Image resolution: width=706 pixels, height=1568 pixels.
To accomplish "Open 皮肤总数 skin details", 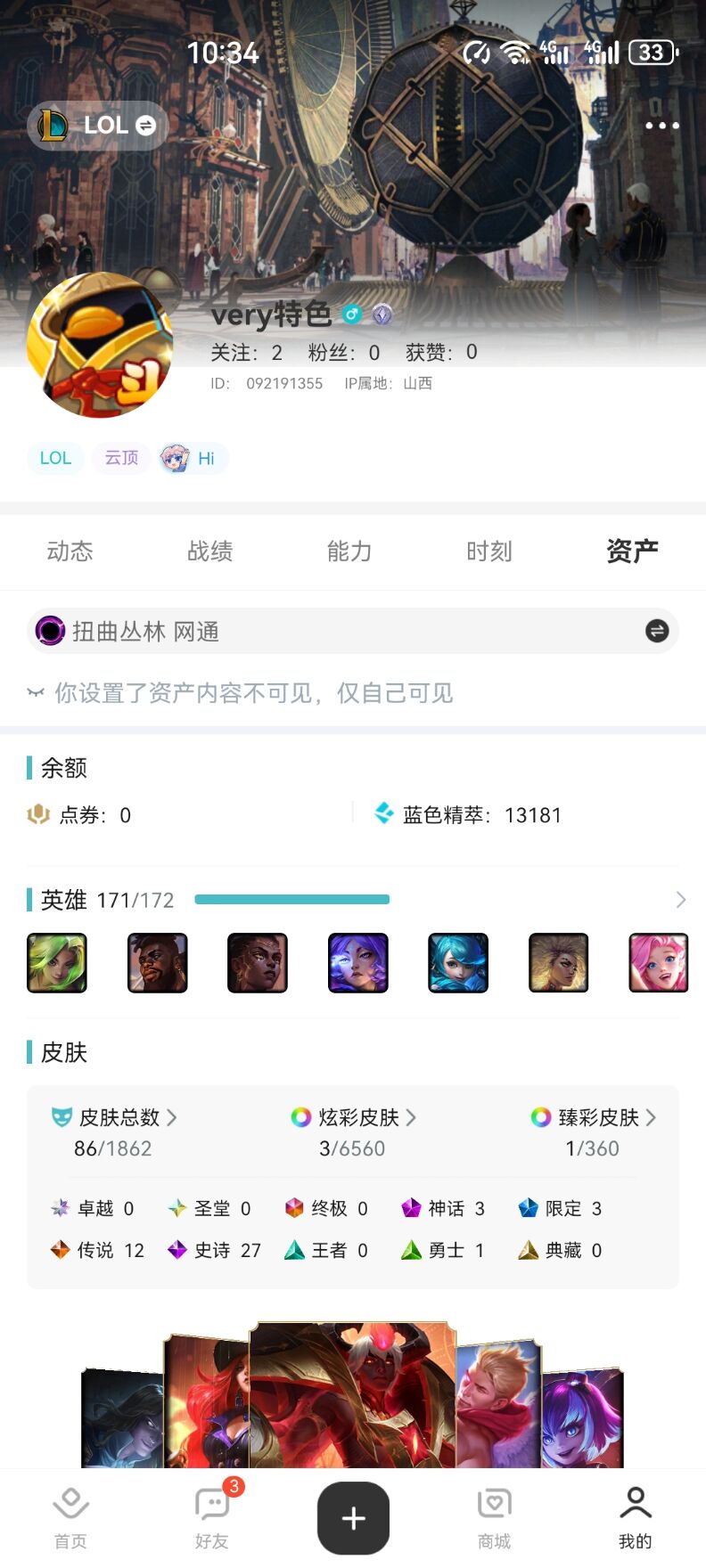I will [x=116, y=1117].
